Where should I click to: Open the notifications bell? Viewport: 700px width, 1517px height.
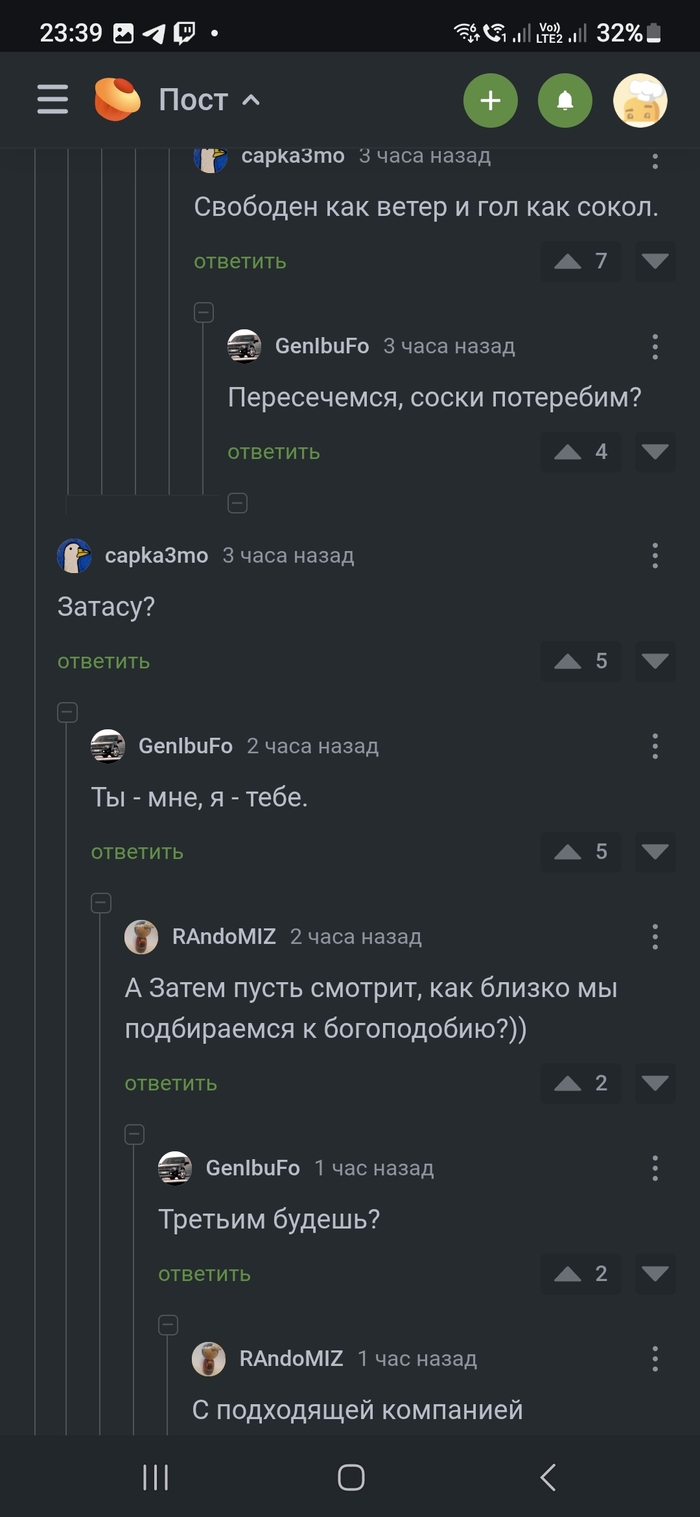point(565,100)
